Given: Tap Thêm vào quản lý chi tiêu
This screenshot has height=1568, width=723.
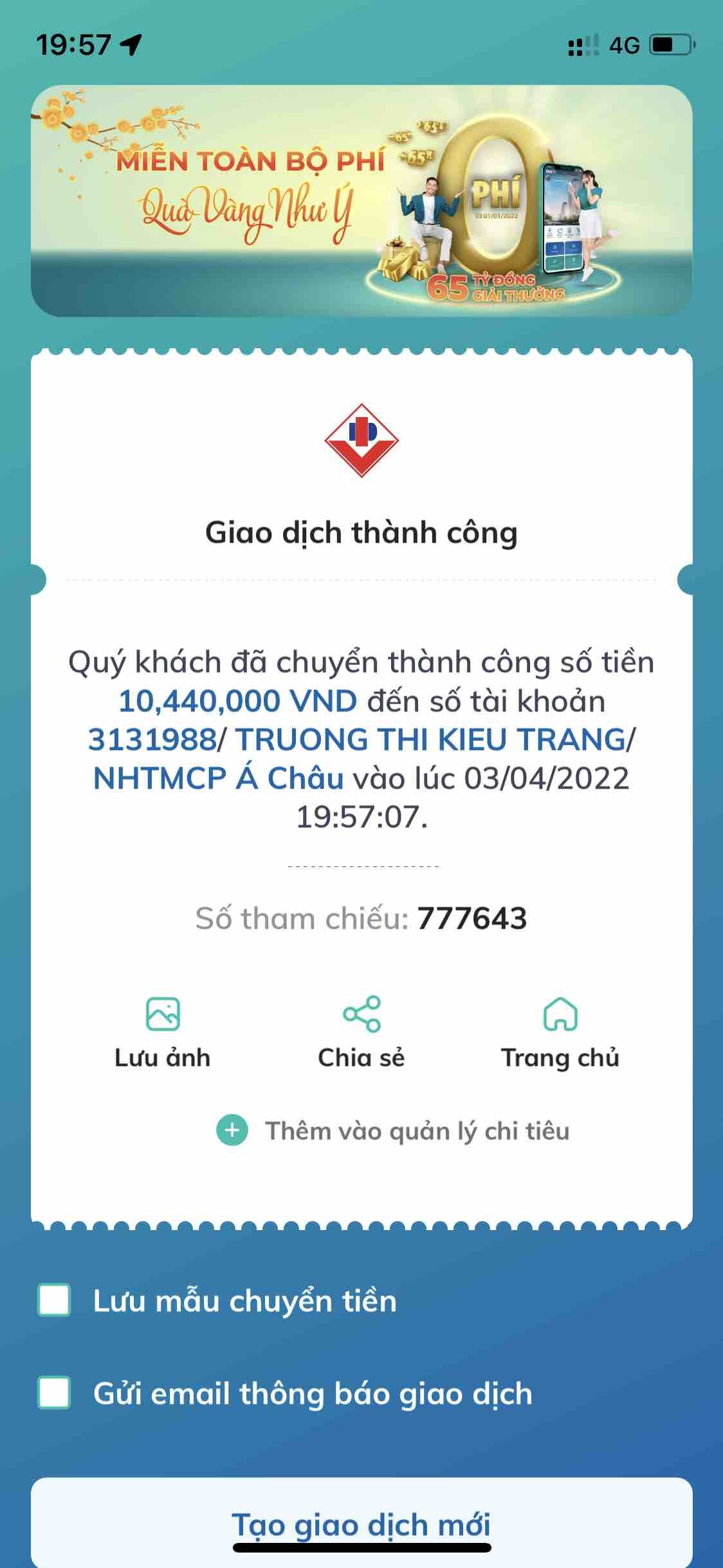Looking at the screenshot, I should point(394,1131).
